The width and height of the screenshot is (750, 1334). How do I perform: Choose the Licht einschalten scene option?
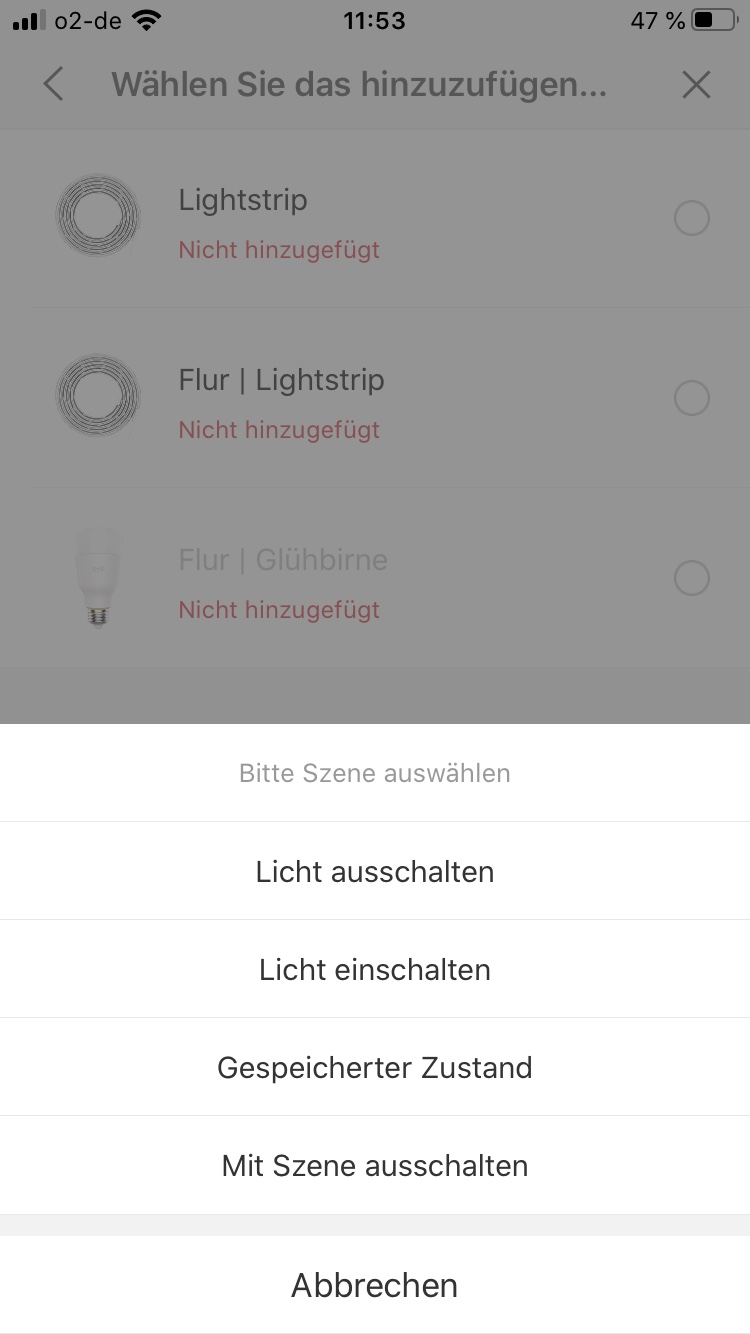coord(374,968)
